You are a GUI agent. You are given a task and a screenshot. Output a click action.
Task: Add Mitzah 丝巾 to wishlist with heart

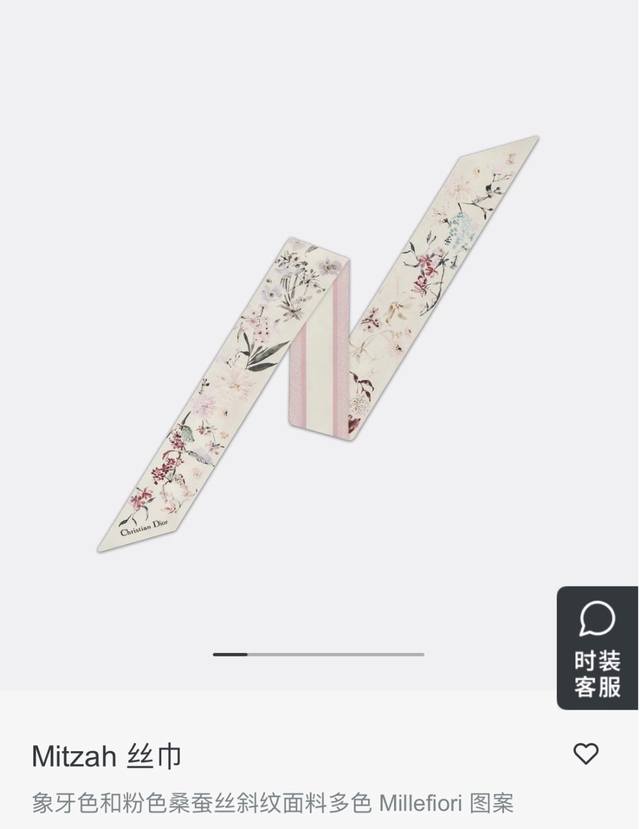click(x=586, y=754)
